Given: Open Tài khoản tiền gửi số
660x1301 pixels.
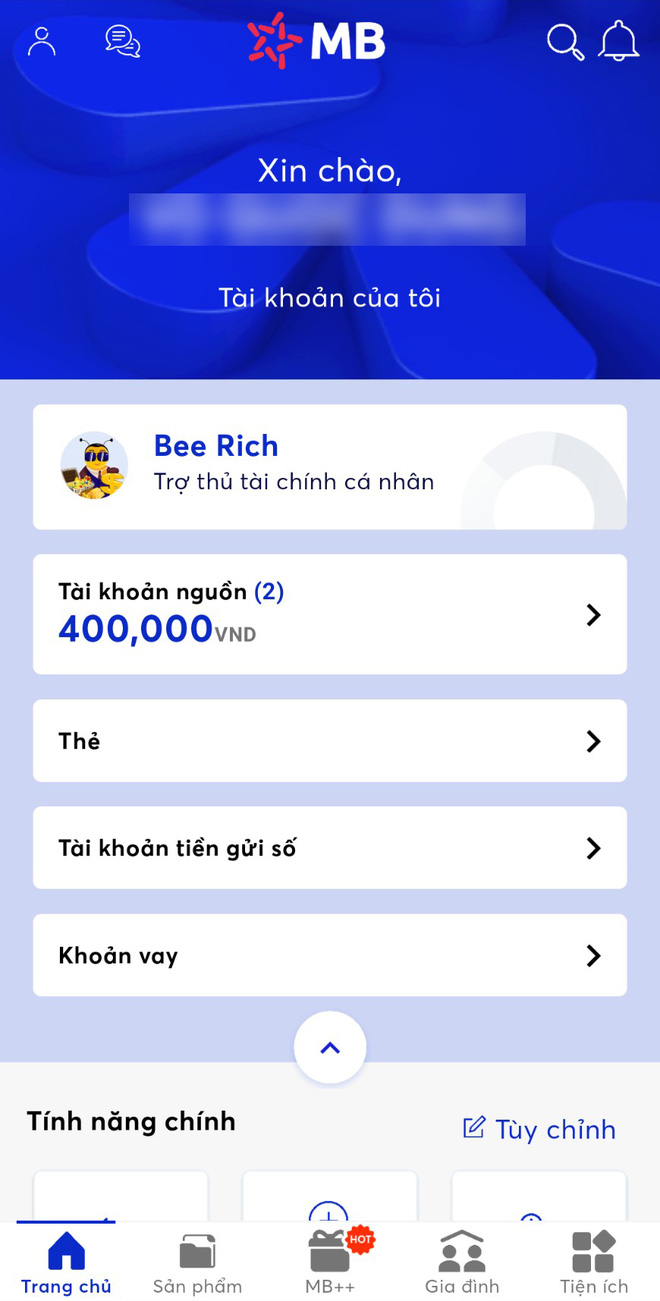Looking at the screenshot, I should coord(330,848).
